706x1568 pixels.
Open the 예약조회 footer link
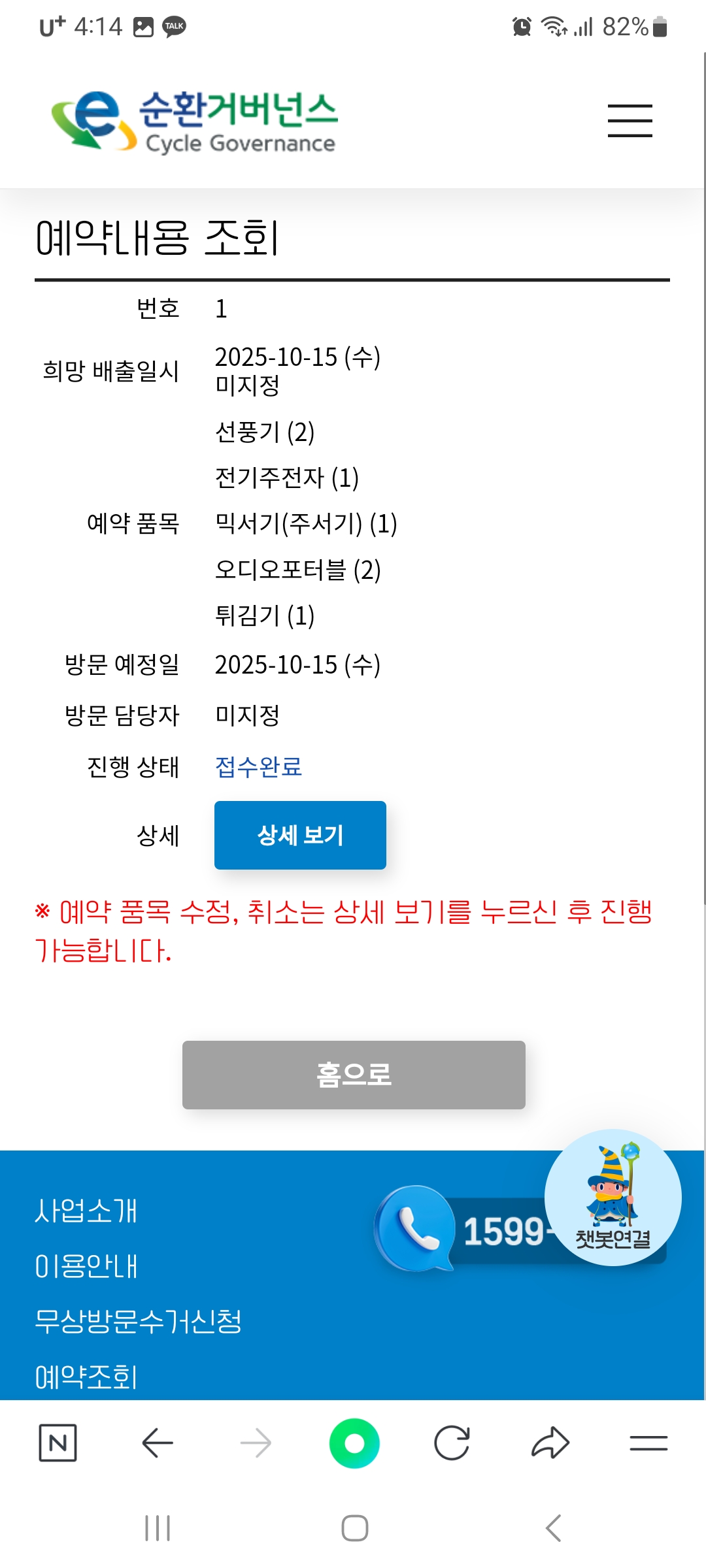pyautogui.click(x=86, y=1377)
